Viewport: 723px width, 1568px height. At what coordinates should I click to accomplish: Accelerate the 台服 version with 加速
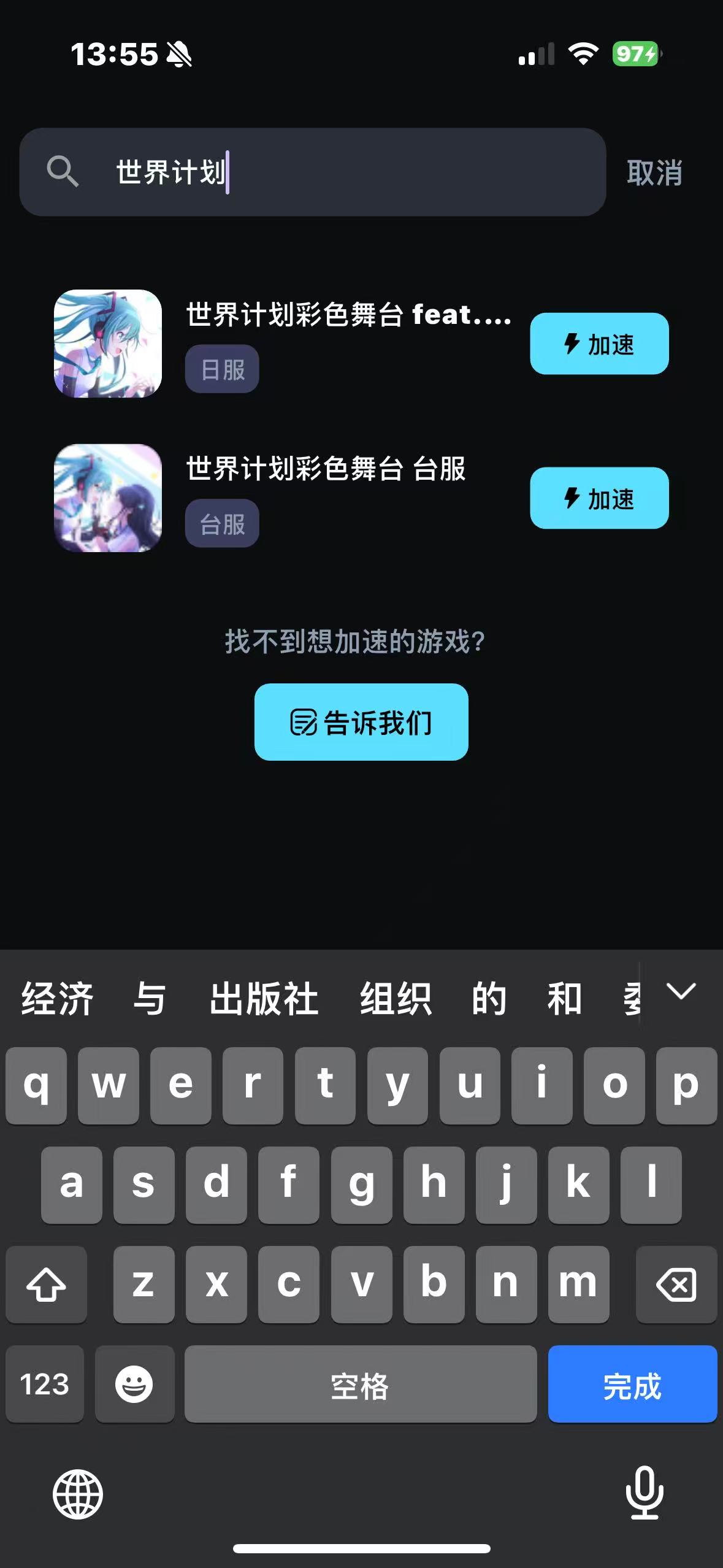pyautogui.click(x=599, y=498)
